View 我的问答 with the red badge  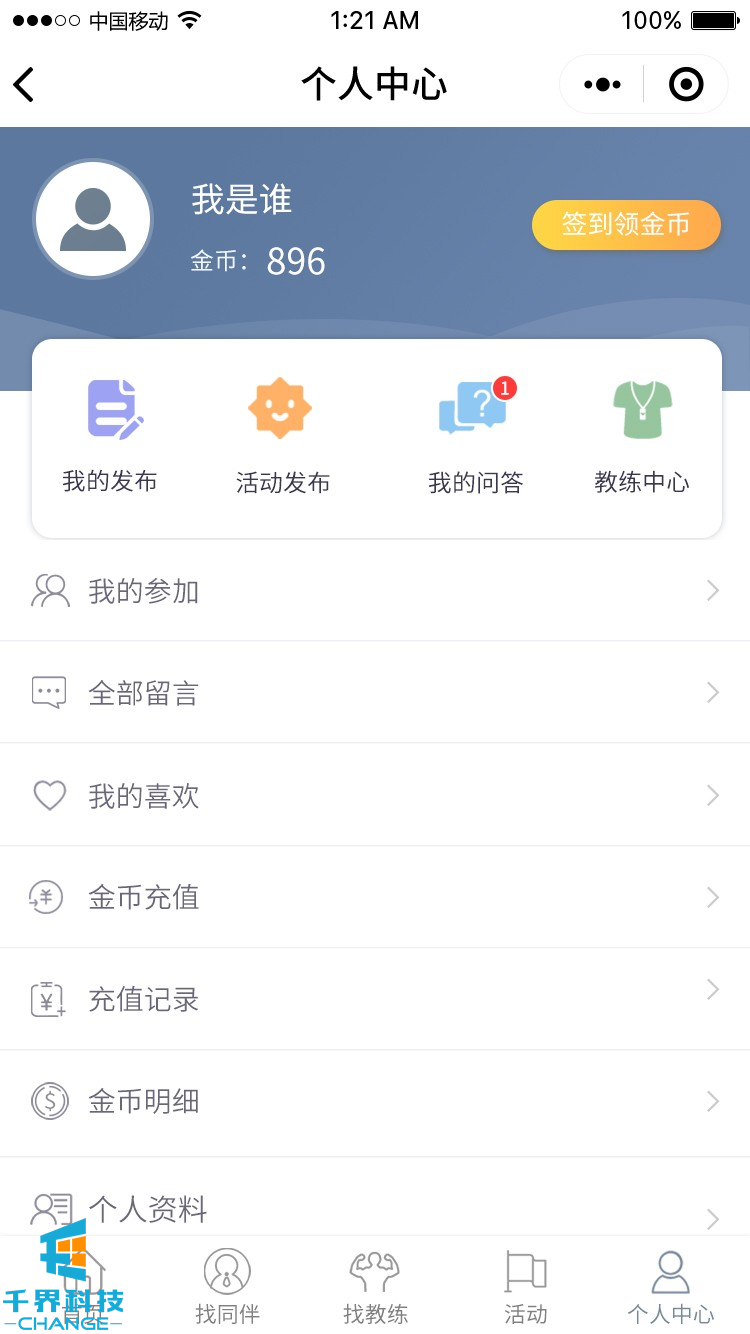[475, 436]
